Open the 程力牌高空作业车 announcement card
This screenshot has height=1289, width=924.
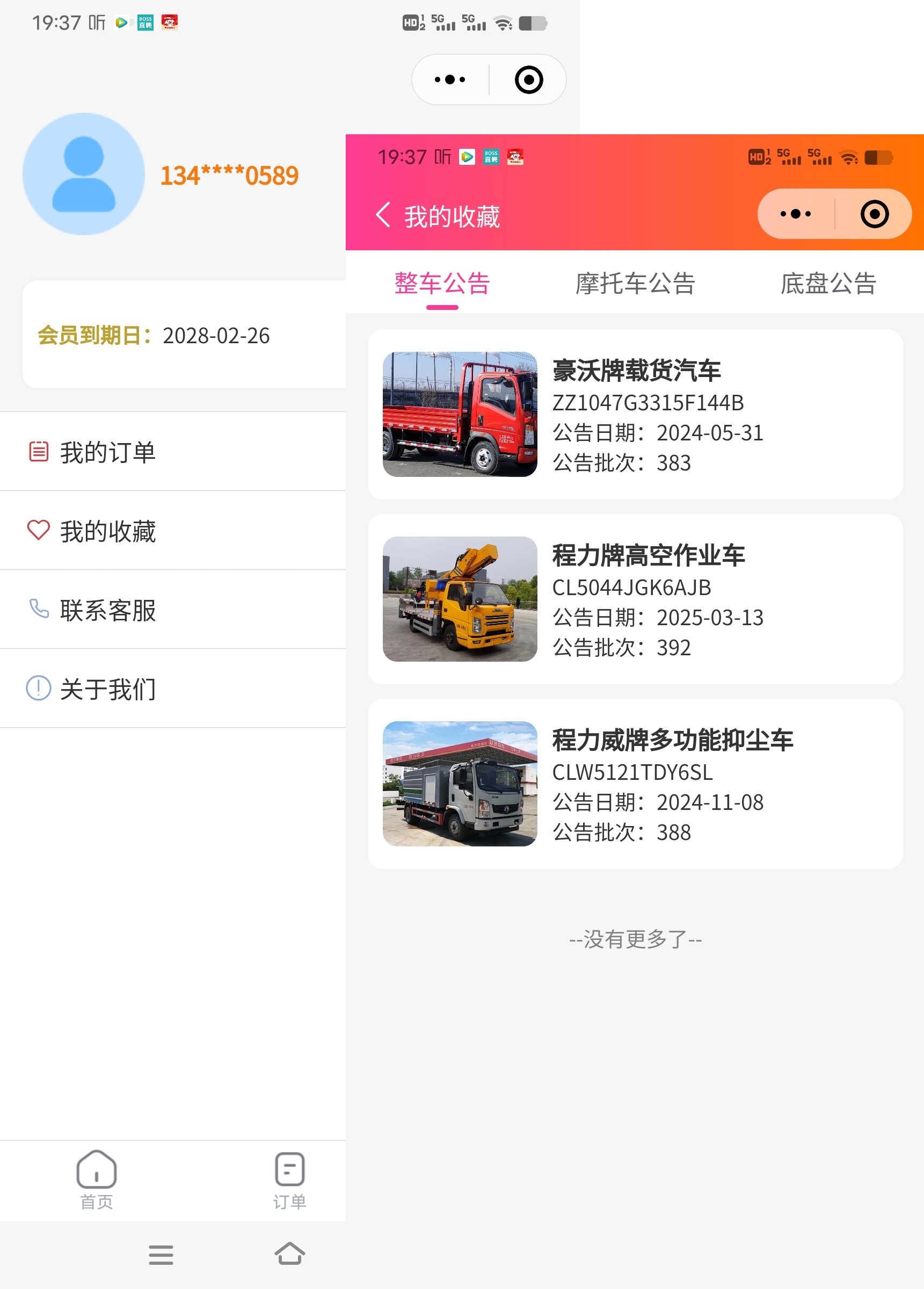pos(635,599)
